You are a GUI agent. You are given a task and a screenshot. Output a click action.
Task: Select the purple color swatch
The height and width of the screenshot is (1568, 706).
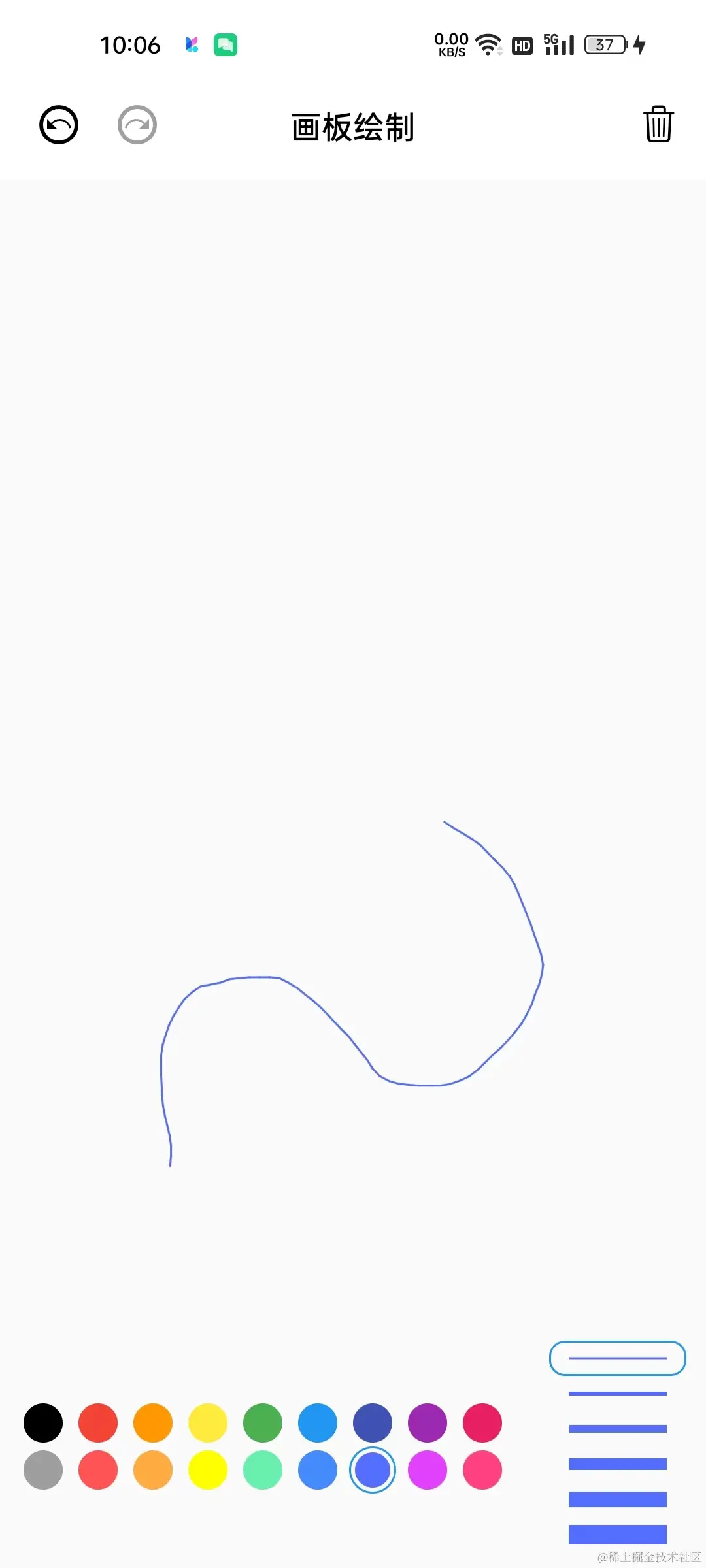tap(428, 1422)
